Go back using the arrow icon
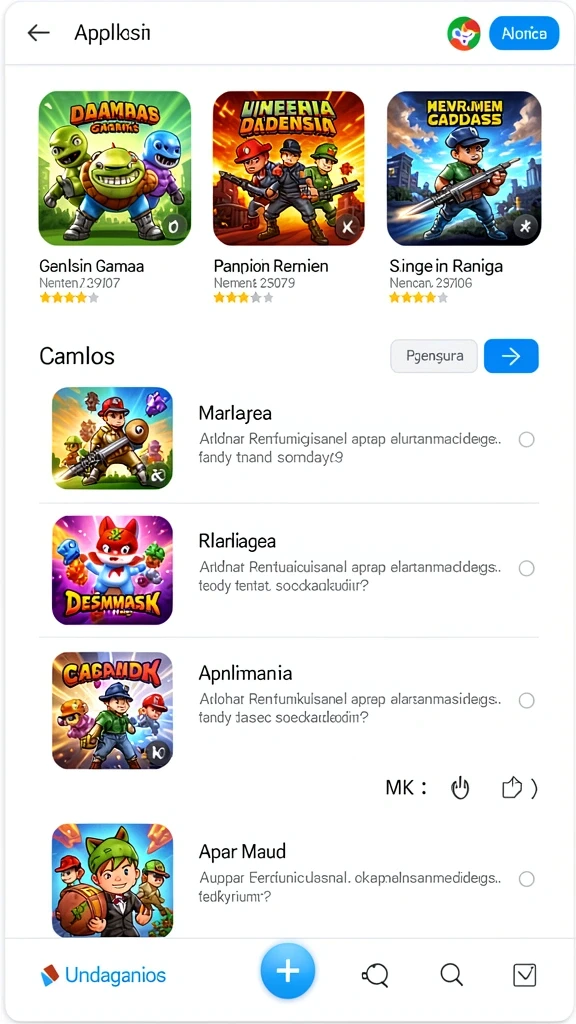 [39, 33]
